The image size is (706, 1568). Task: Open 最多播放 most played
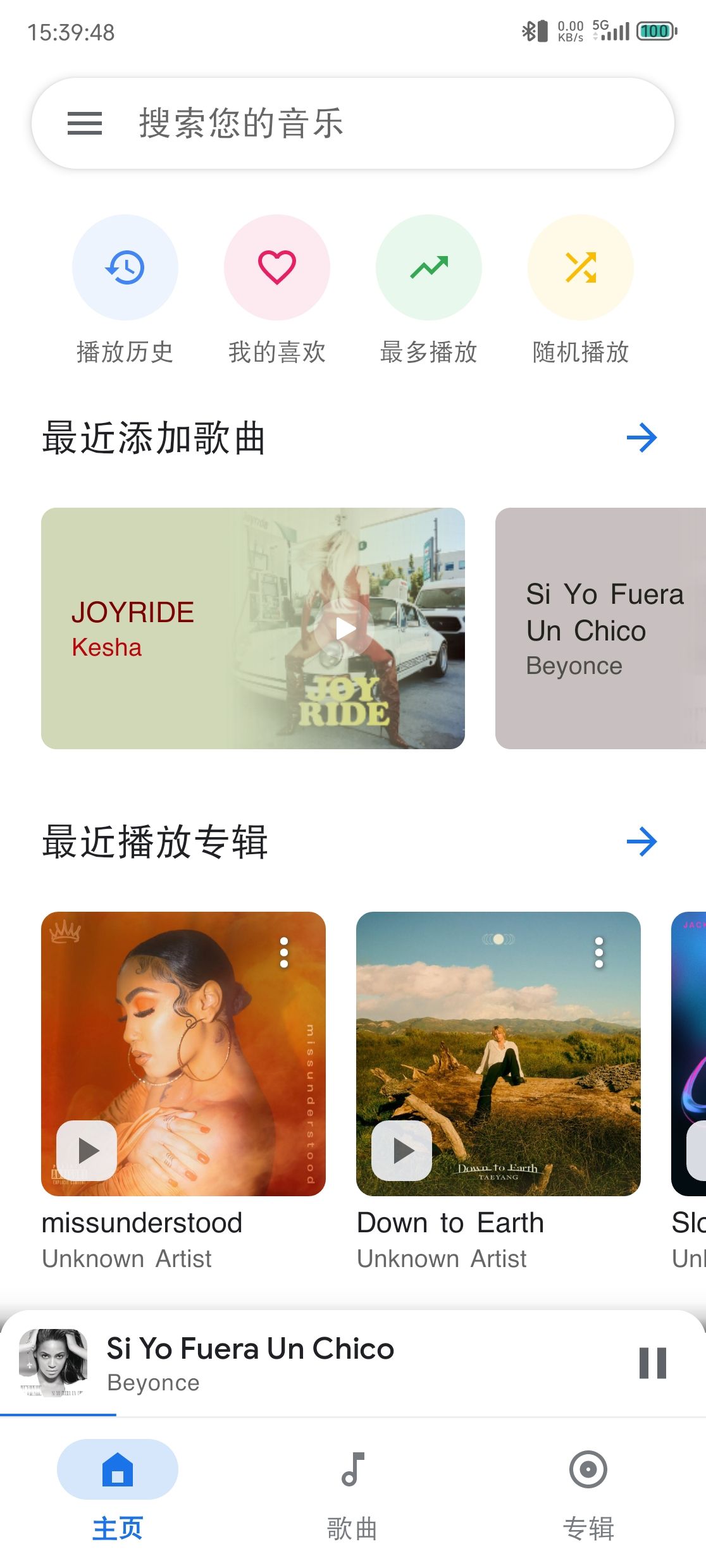click(x=428, y=268)
